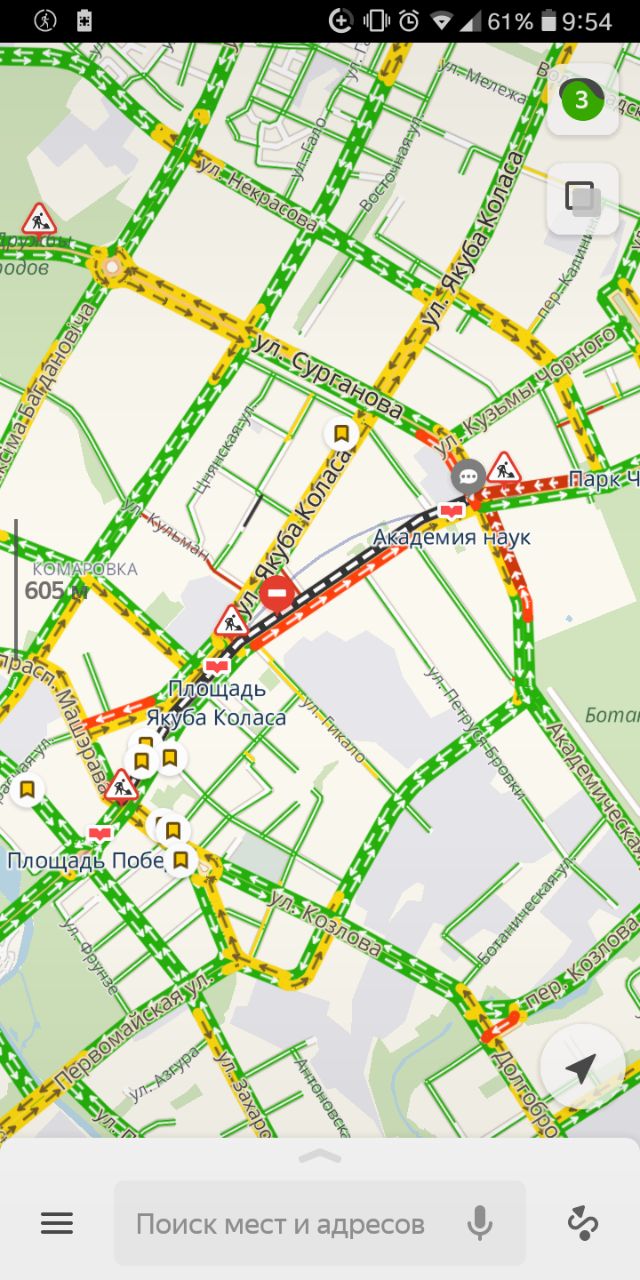Image resolution: width=640 pixels, height=1280 pixels.
Task: Open the chat comment marker near Академия наук
Action: coord(468,477)
